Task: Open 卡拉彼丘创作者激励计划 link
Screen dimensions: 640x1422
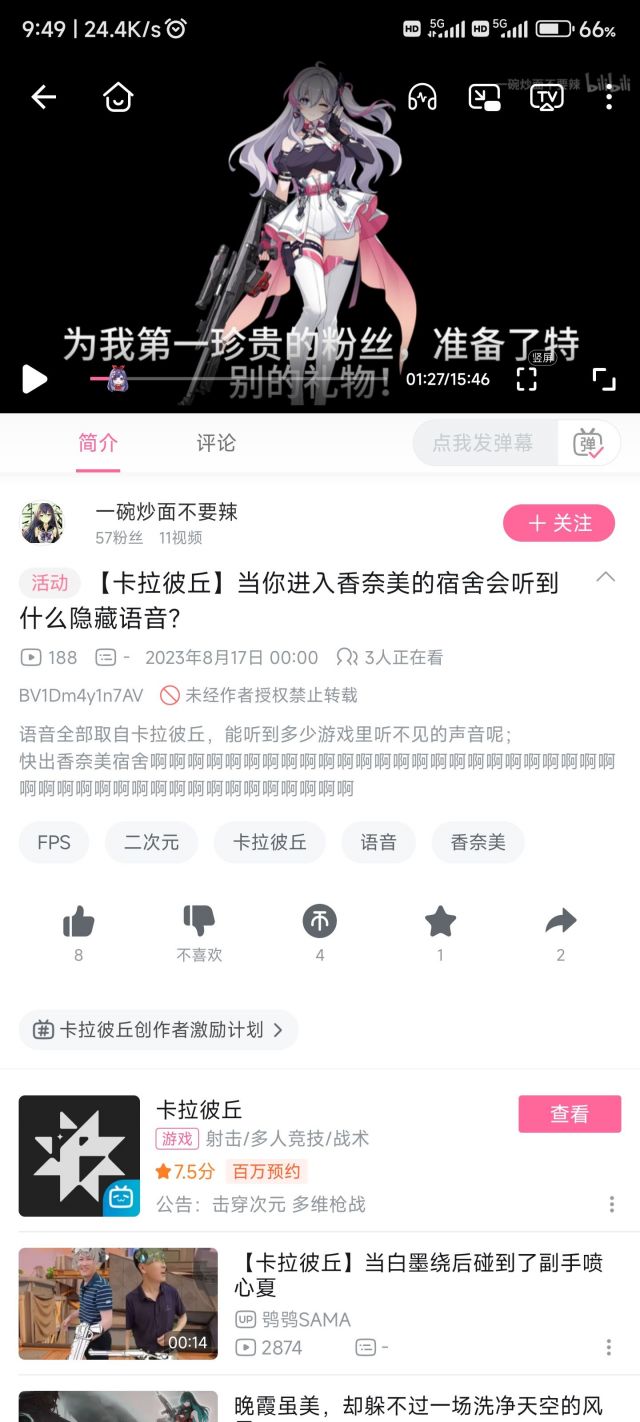Action: tap(159, 1029)
